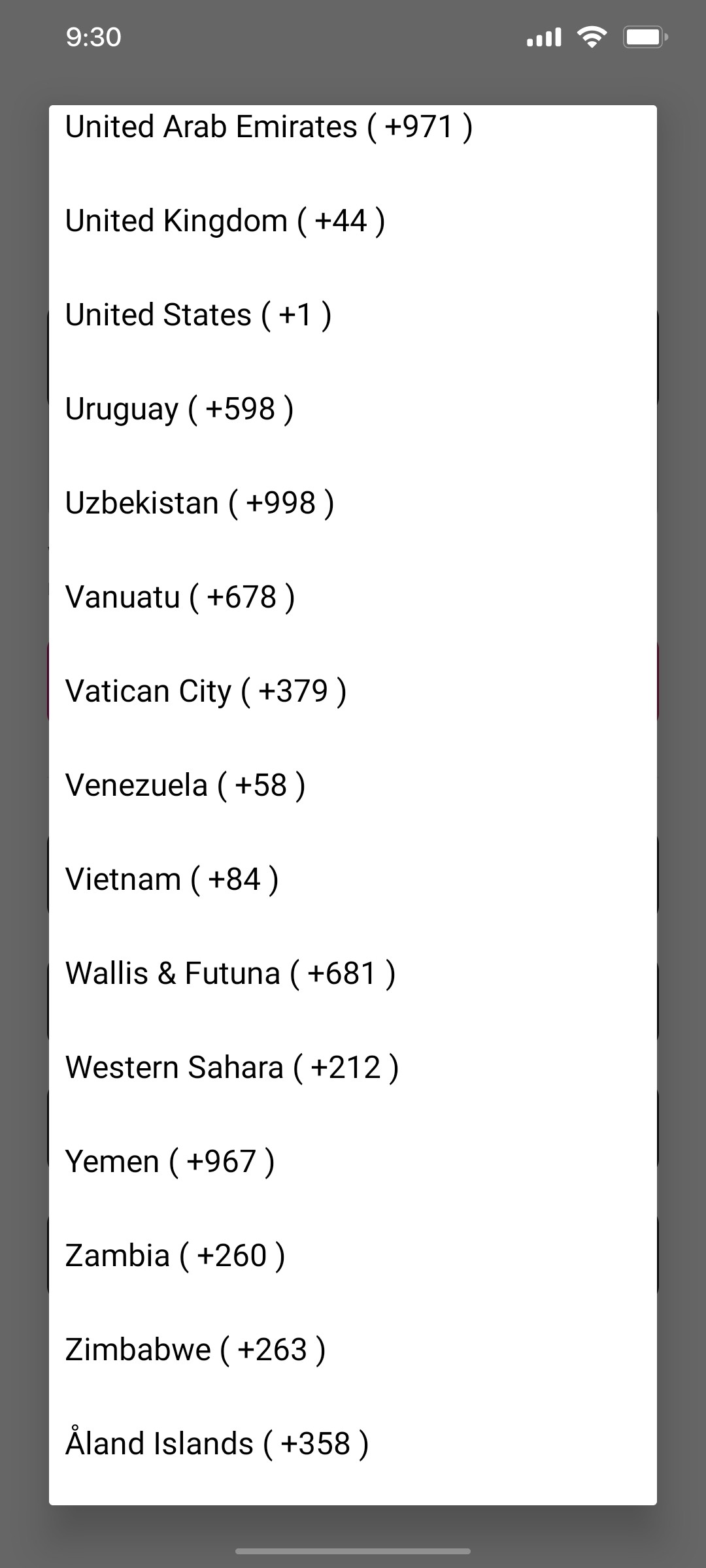Pick Wallis & Futuna ( +681 )
Image resolution: width=706 pixels, height=1568 pixels.
[230, 973]
